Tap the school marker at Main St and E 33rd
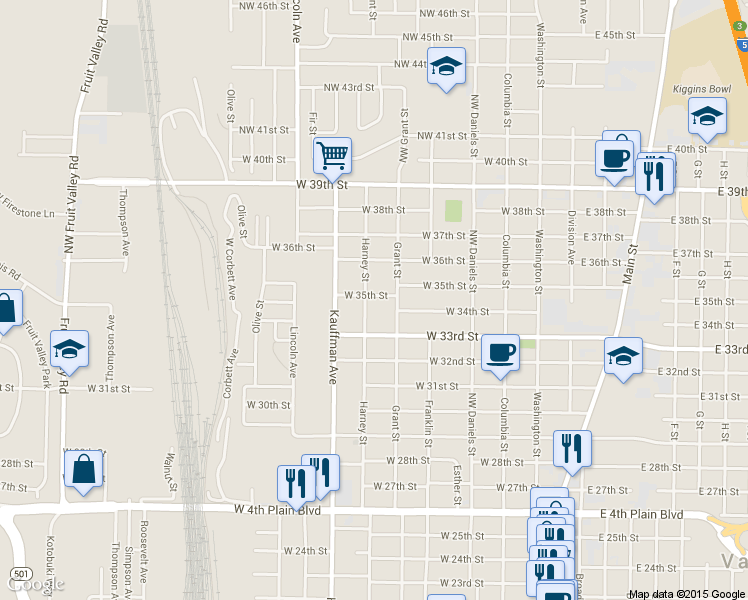Screen dimensions: 748x600 (623, 356)
